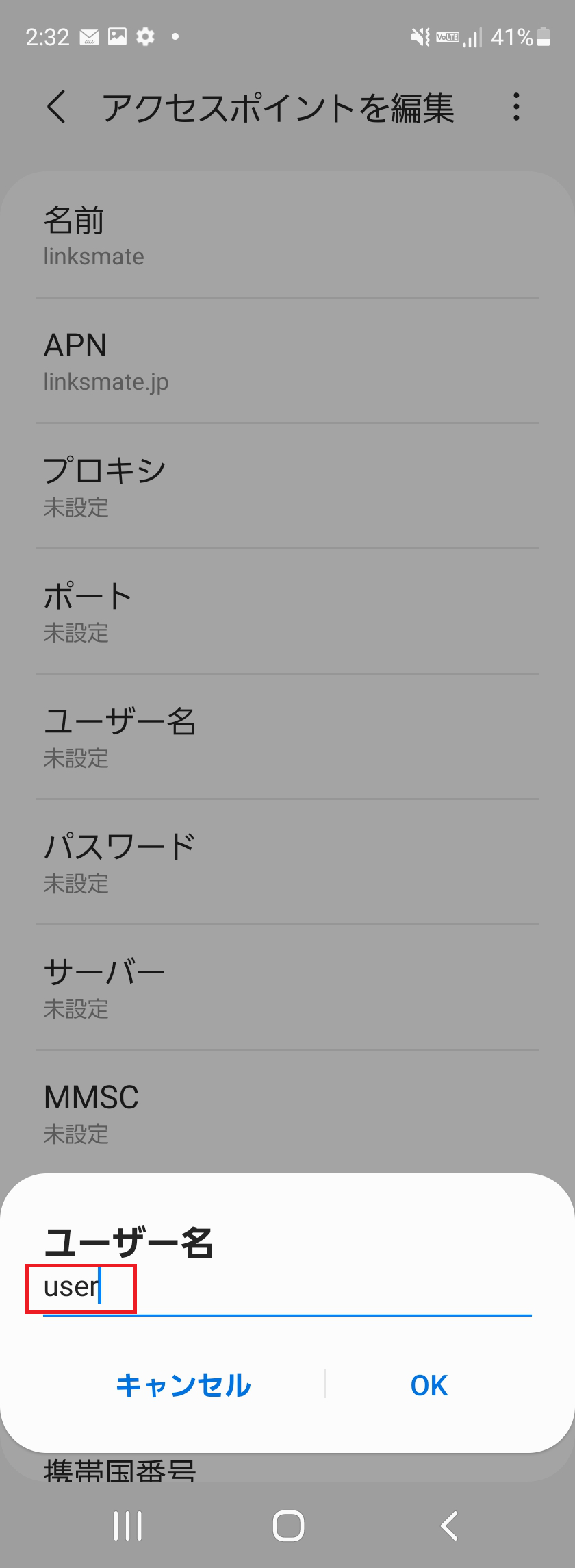The width and height of the screenshot is (575, 1568).
Task: Tap the home navigation button
Action: 287,1526
